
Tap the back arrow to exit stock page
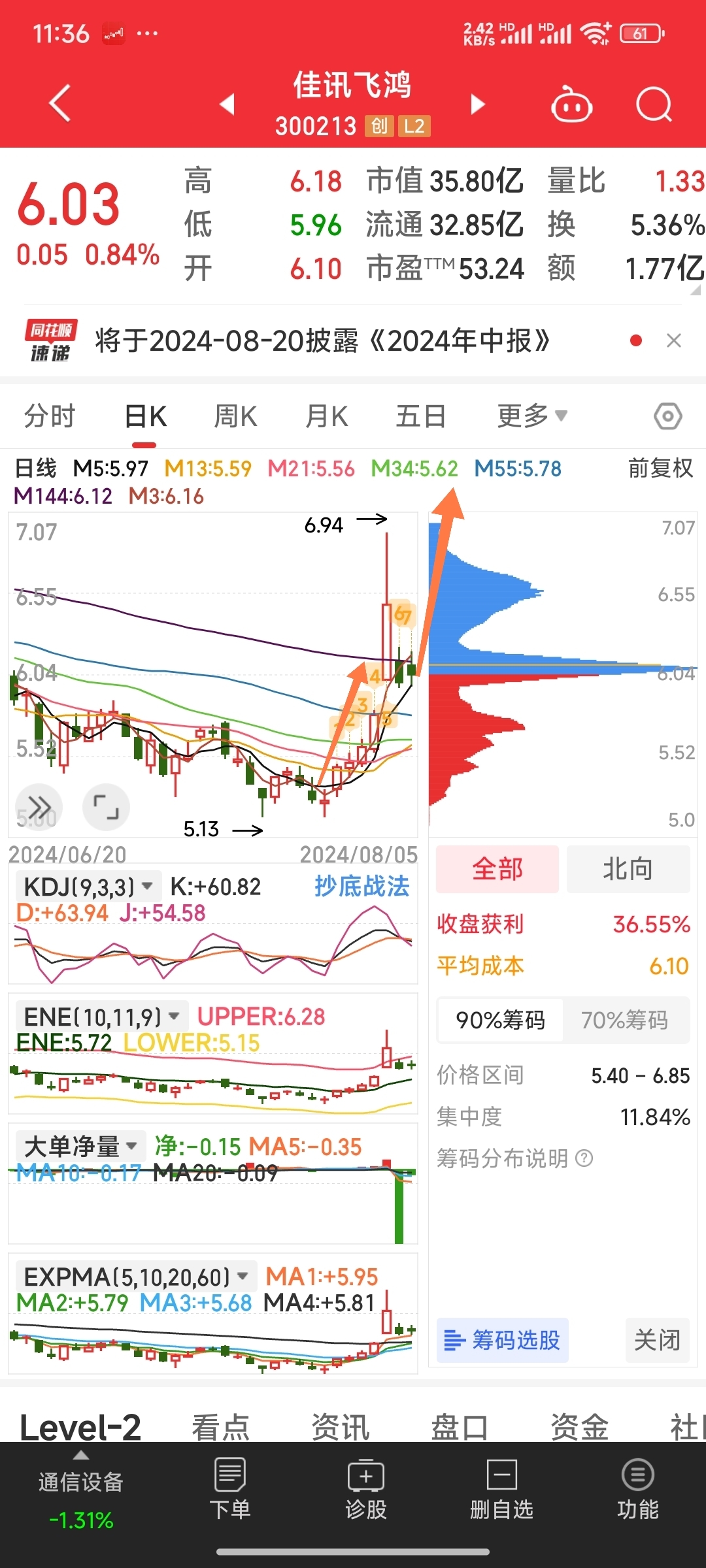pyautogui.click(x=59, y=103)
